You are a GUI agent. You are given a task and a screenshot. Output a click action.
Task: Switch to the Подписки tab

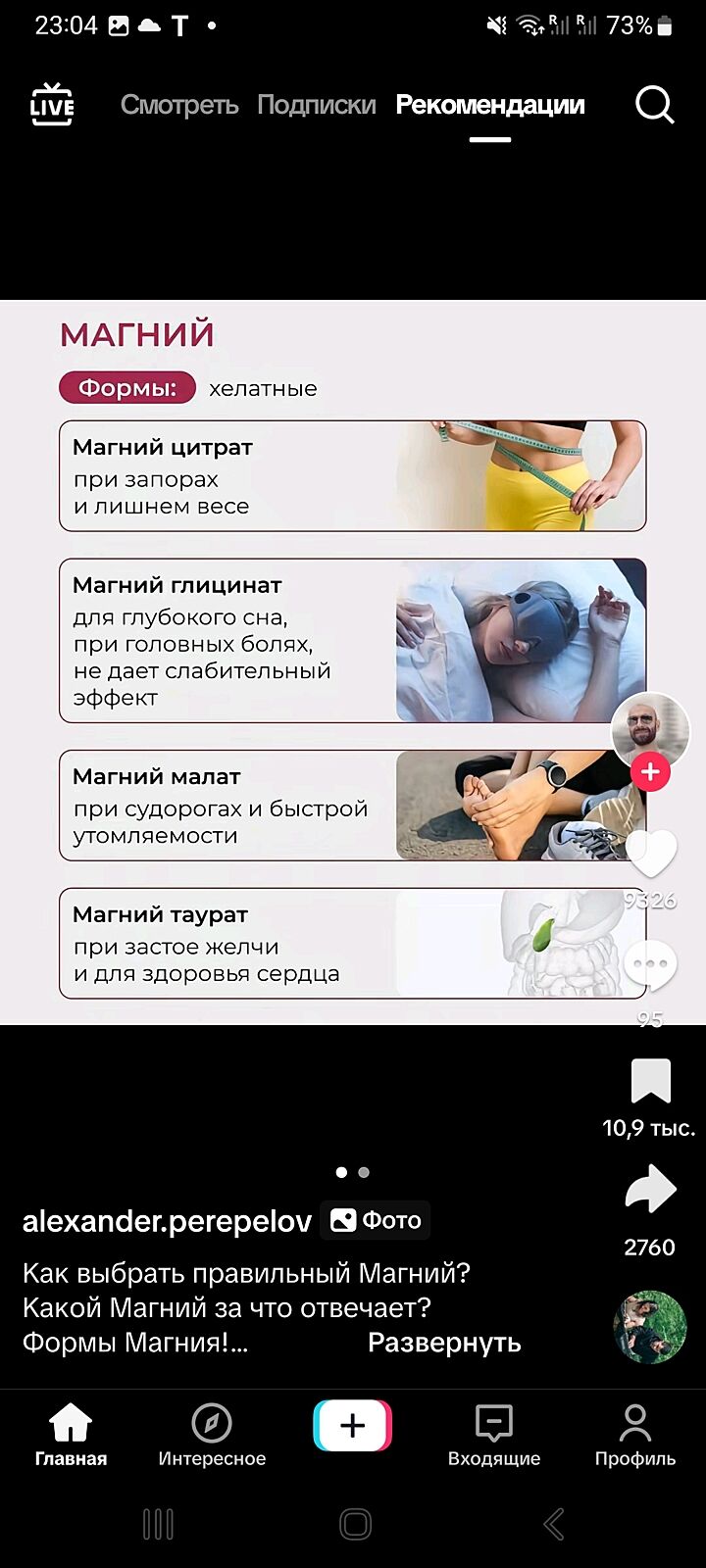pos(316,105)
